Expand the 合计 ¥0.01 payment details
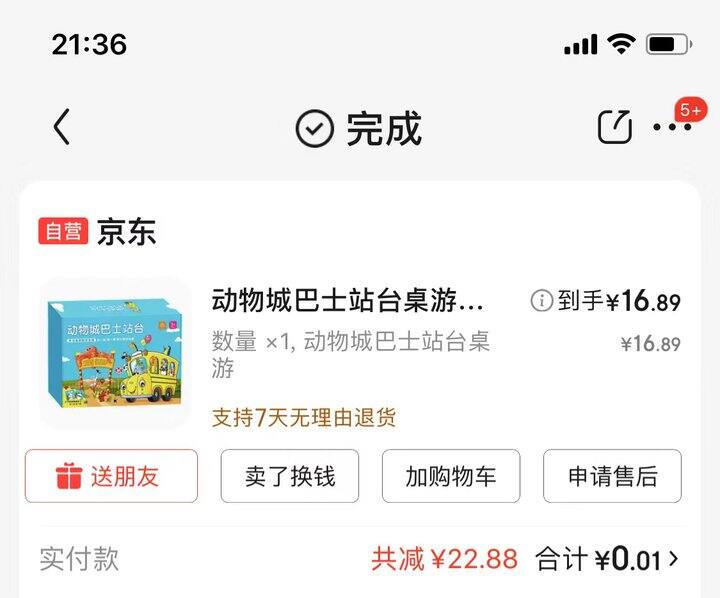Image resolution: width=720 pixels, height=598 pixels. 607,559
